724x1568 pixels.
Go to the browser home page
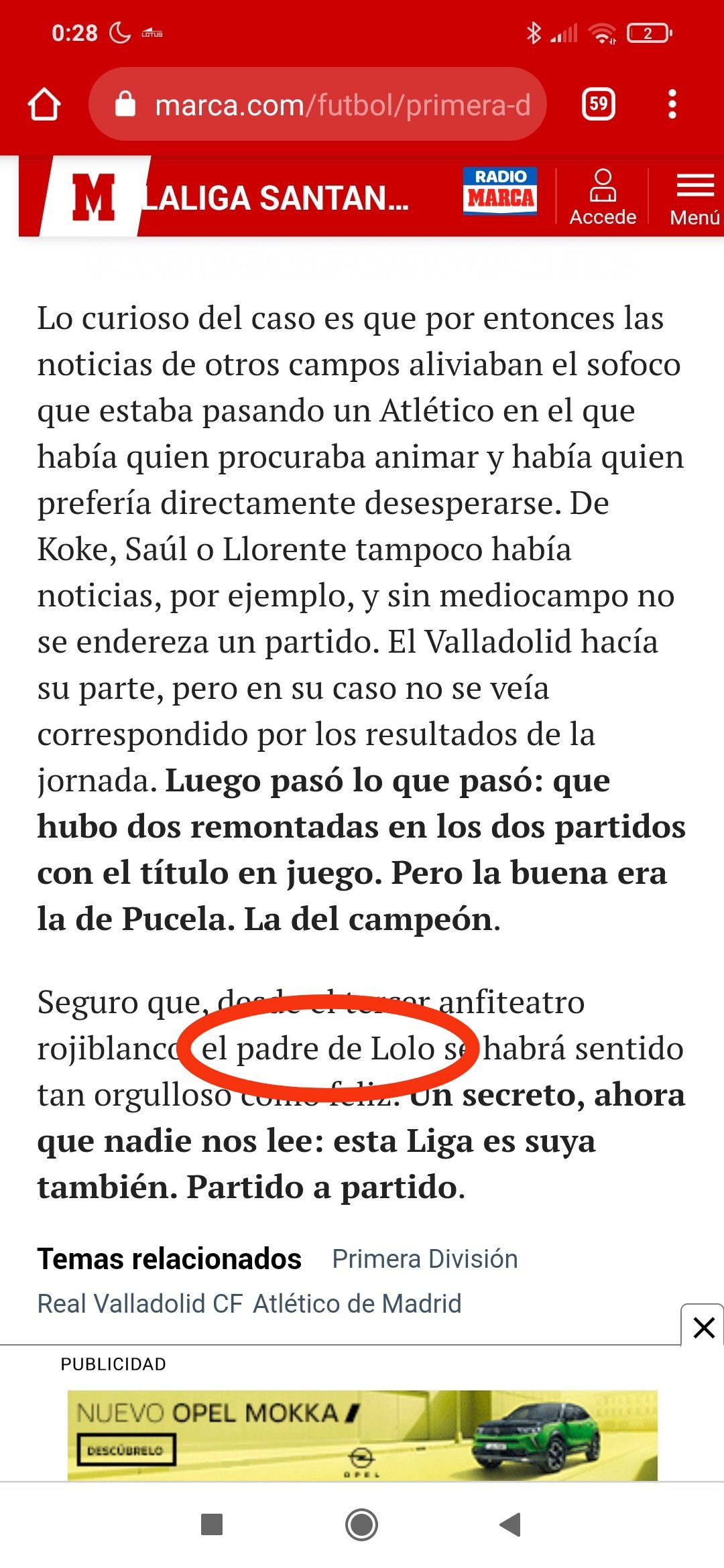point(44,105)
